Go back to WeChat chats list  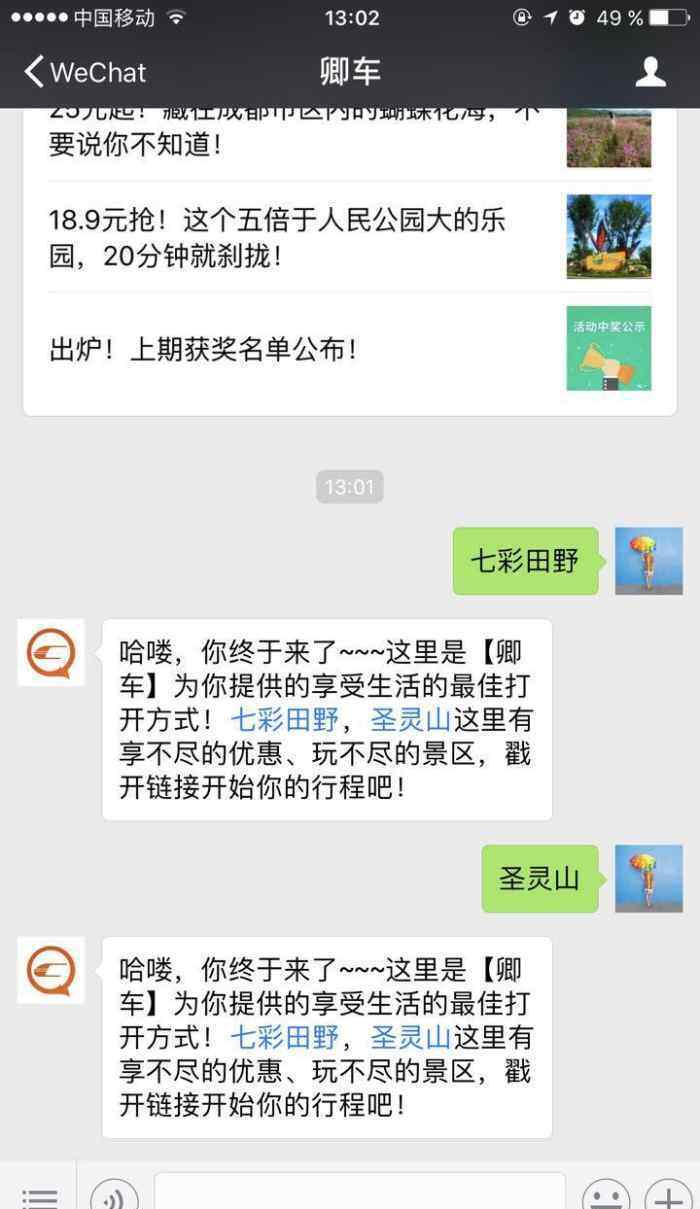(85, 72)
